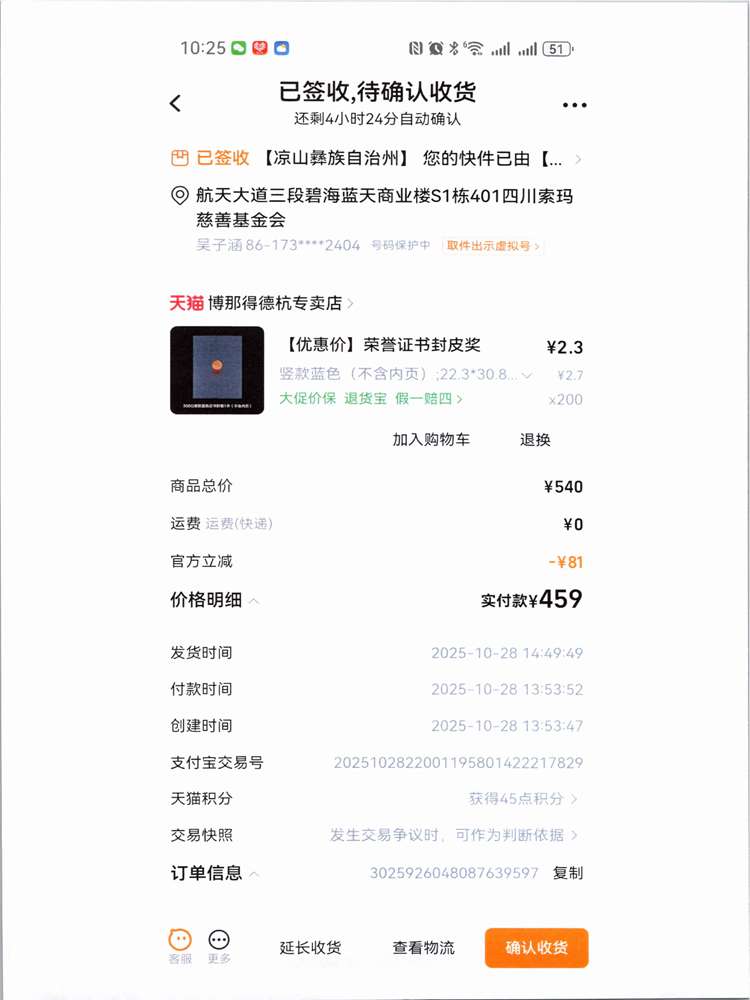Contact 客服 customer service
Screen dimensions: 750x1000
(x=180, y=946)
